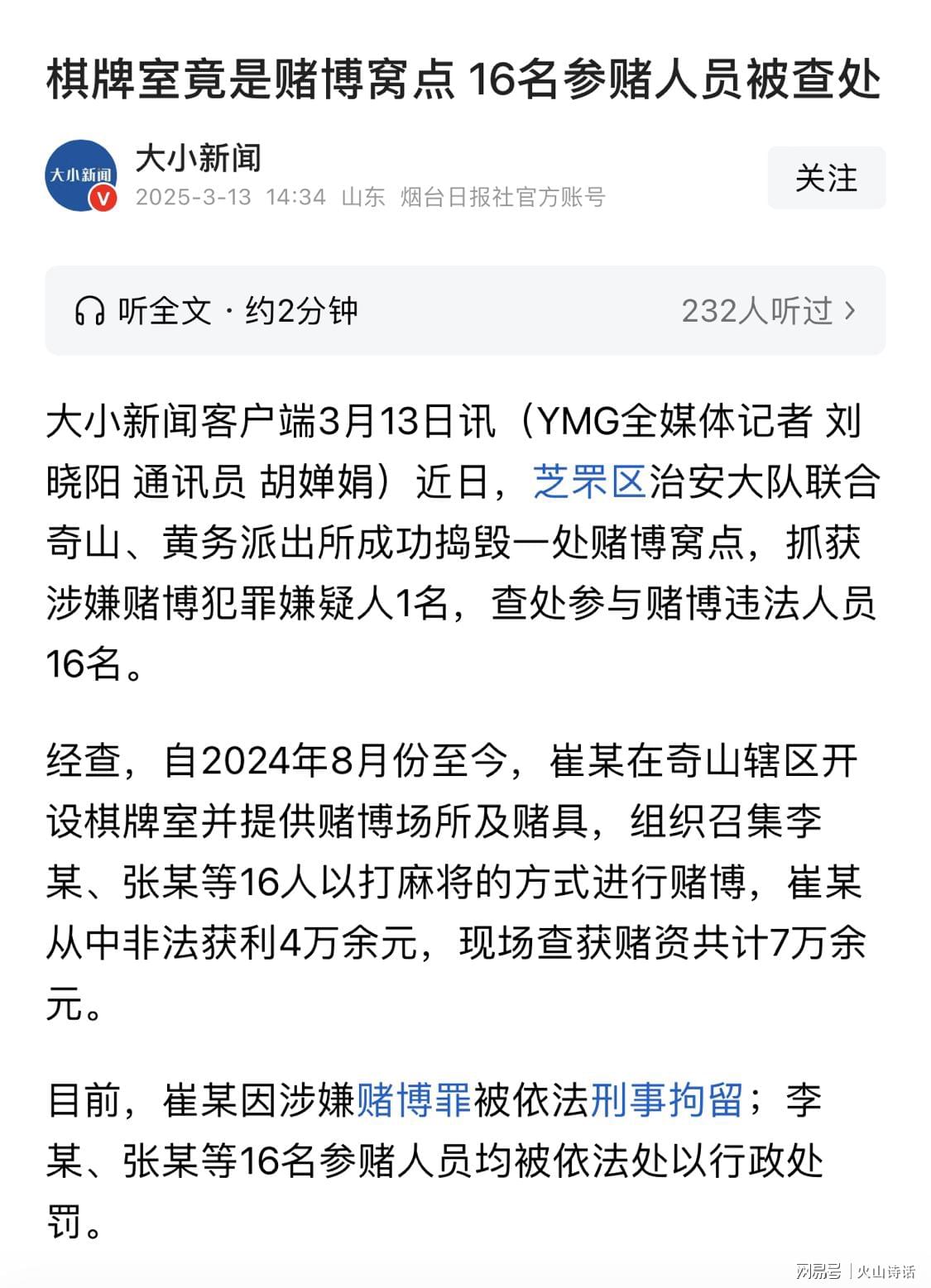The image size is (931, 1288).
Task: Open the 刑事拘留 link
Action: point(666,1100)
